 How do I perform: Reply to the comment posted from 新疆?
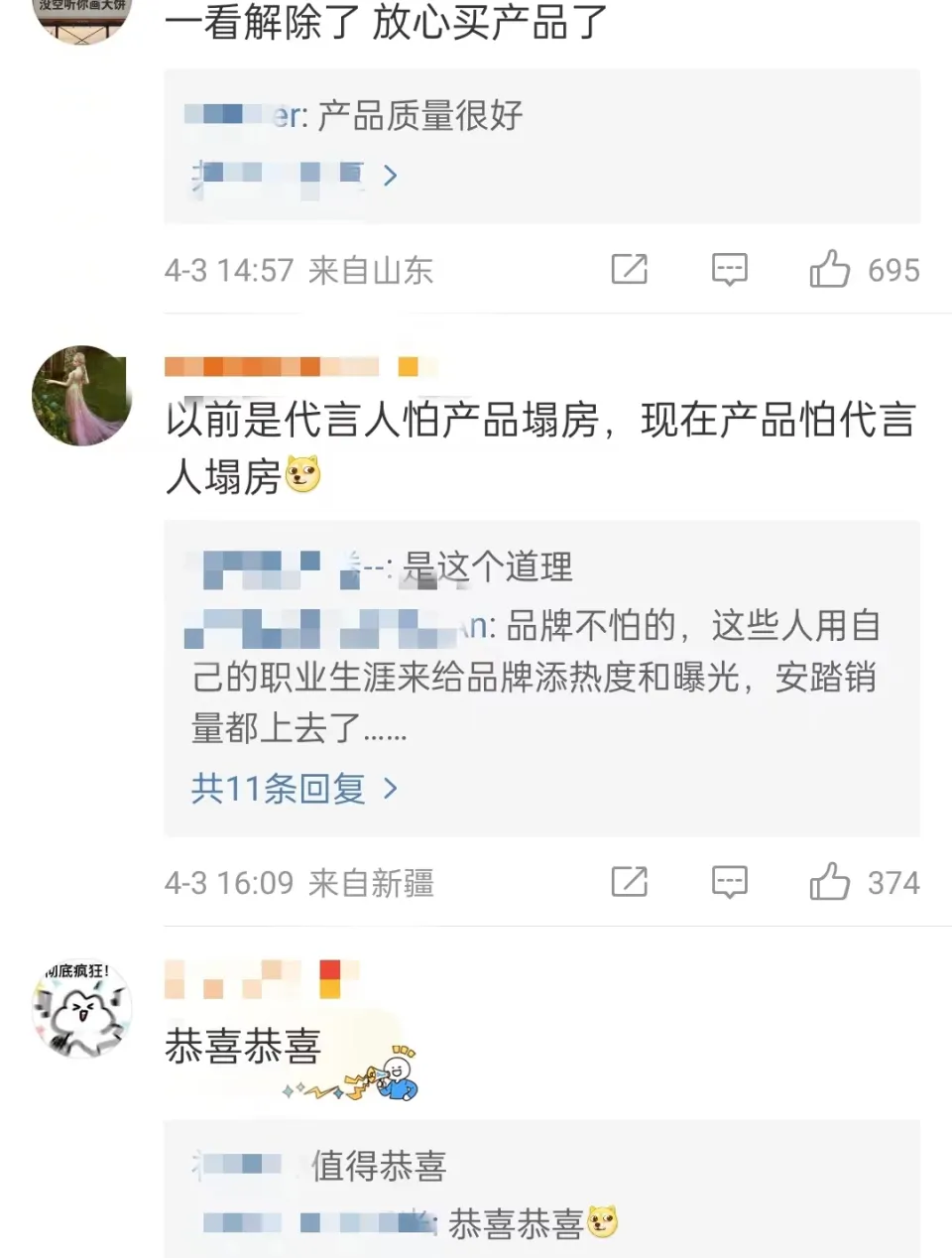click(x=730, y=882)
